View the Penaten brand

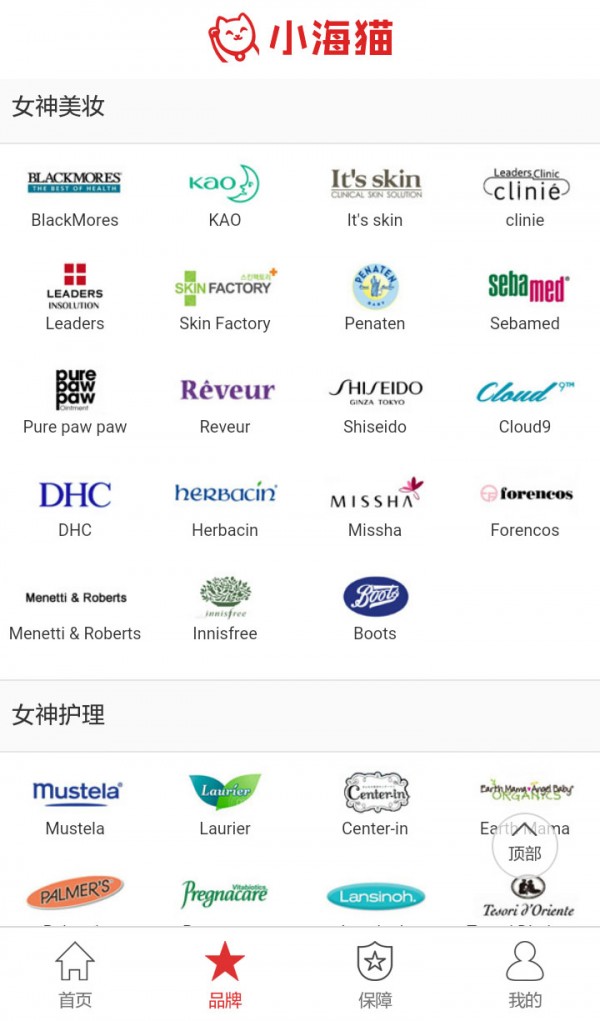375,300
